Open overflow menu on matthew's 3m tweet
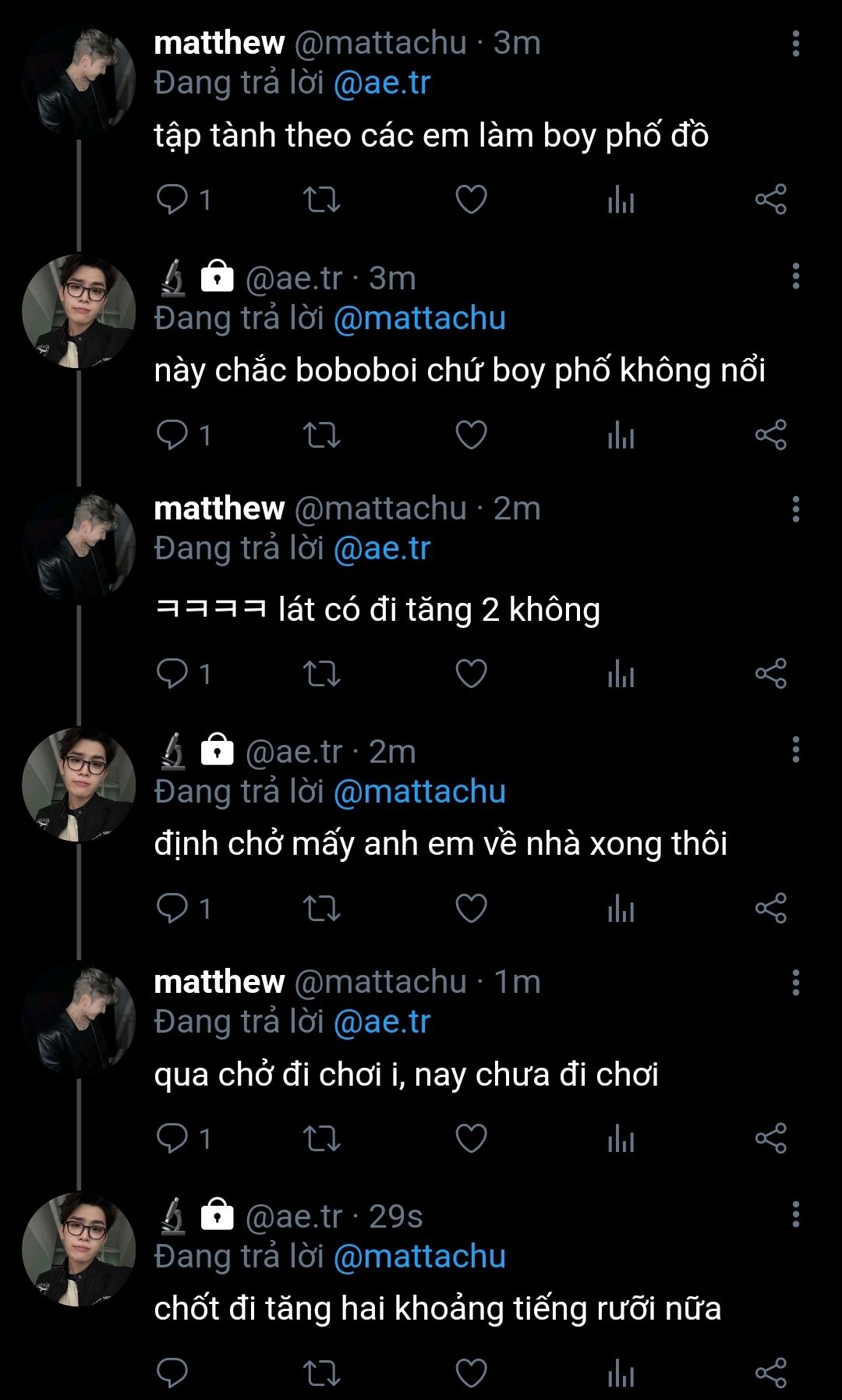 click(795, 44)
